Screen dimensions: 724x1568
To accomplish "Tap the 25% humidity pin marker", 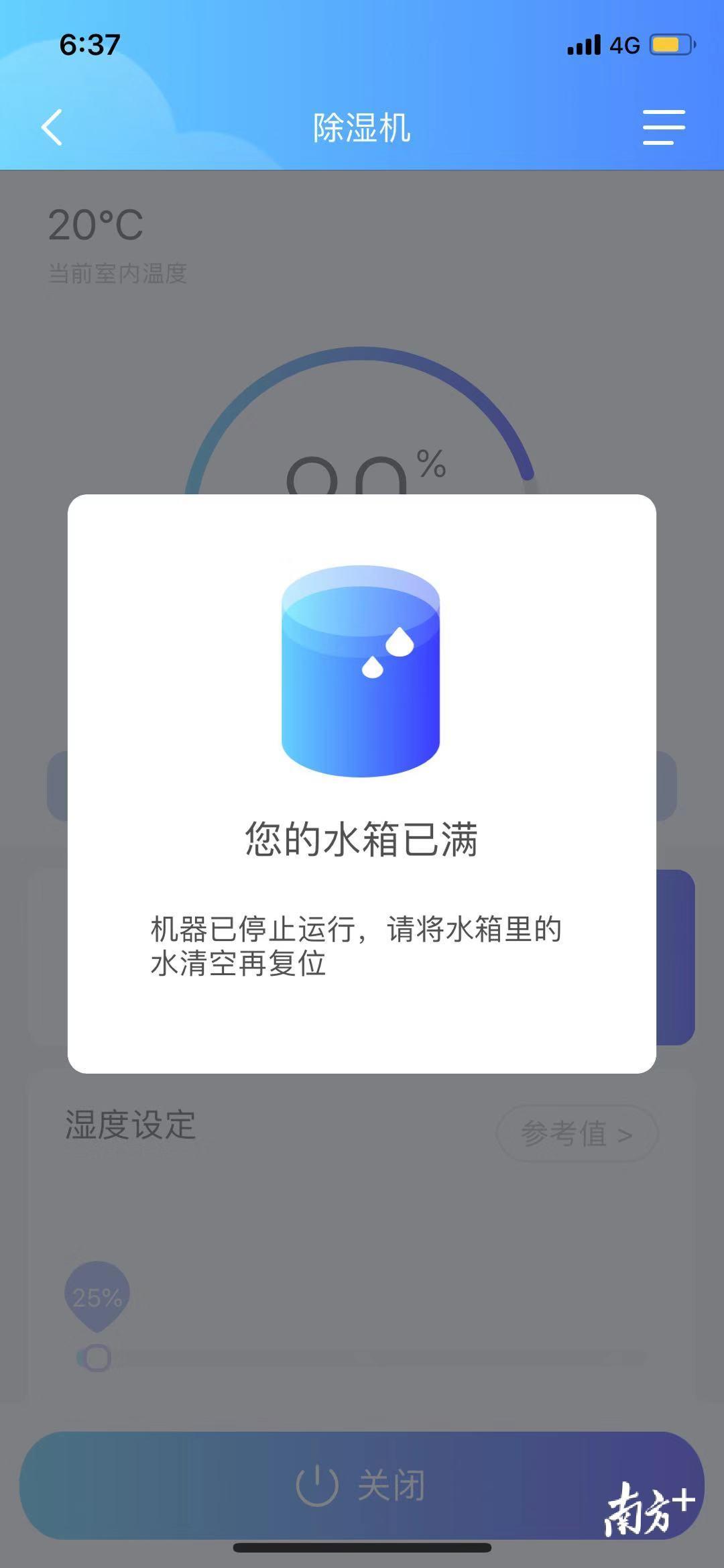I will point(95,1296).
